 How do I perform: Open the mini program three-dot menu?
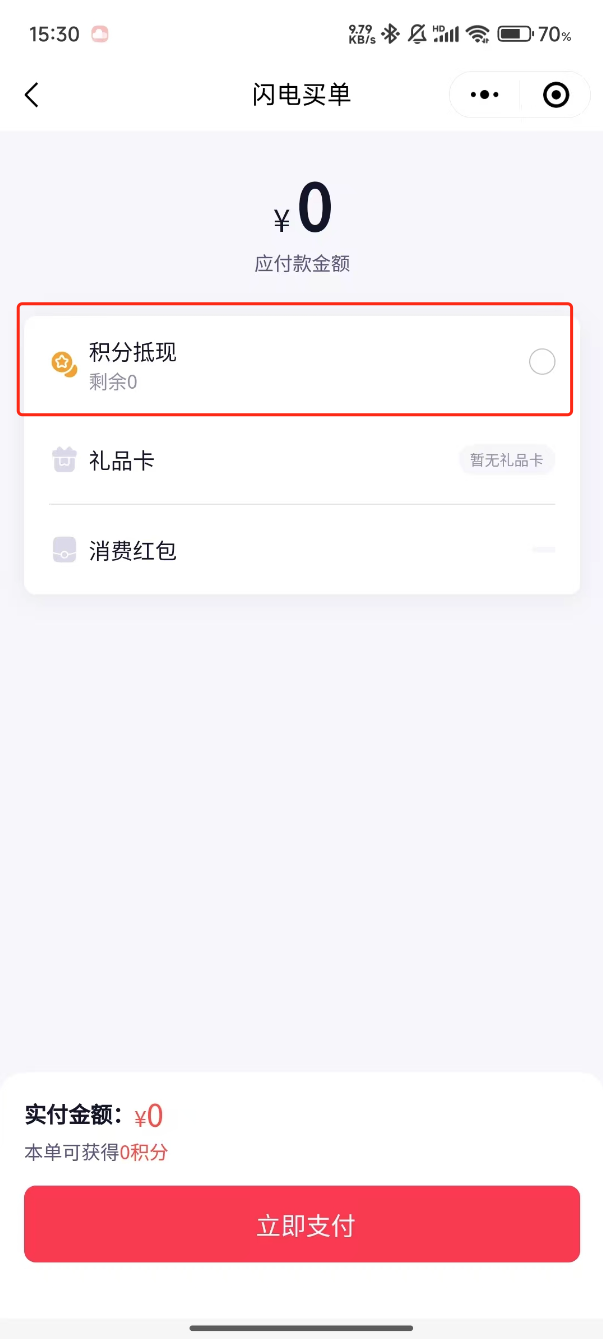coord(485,95)
